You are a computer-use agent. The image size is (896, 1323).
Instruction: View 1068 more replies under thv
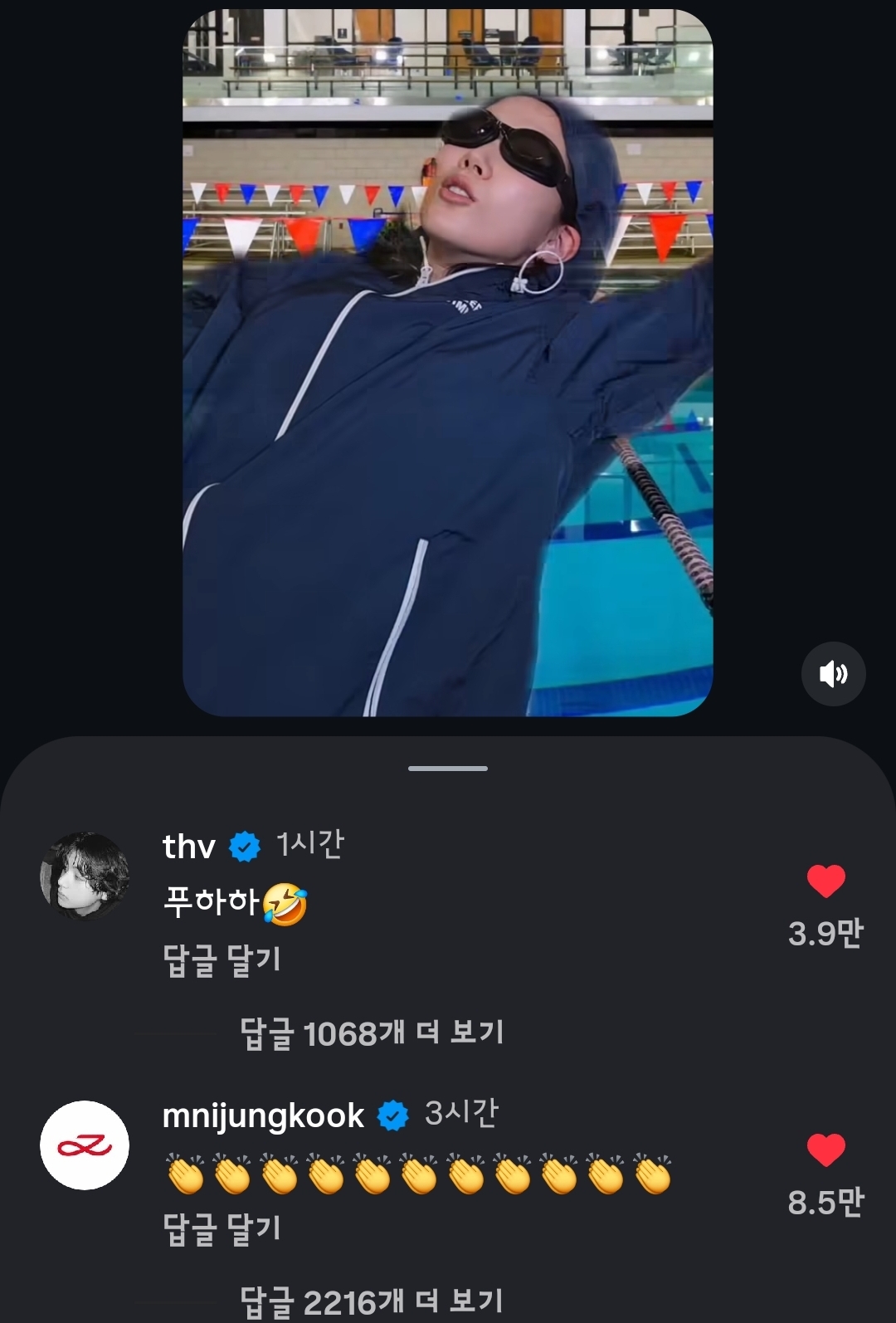click(x=372, y=1033)
